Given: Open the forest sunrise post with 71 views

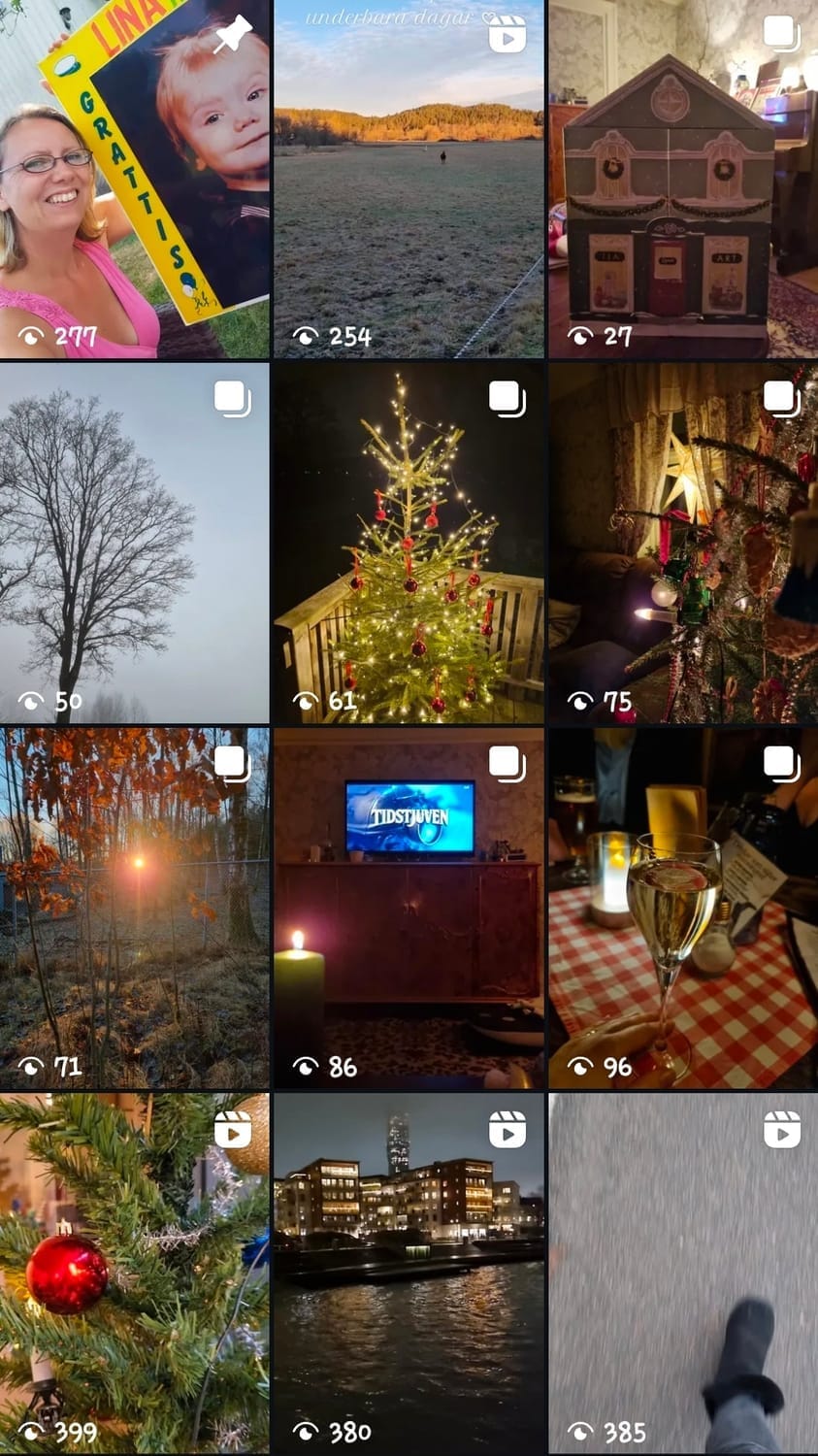Looking at the screenshot, I should [134, 908].
